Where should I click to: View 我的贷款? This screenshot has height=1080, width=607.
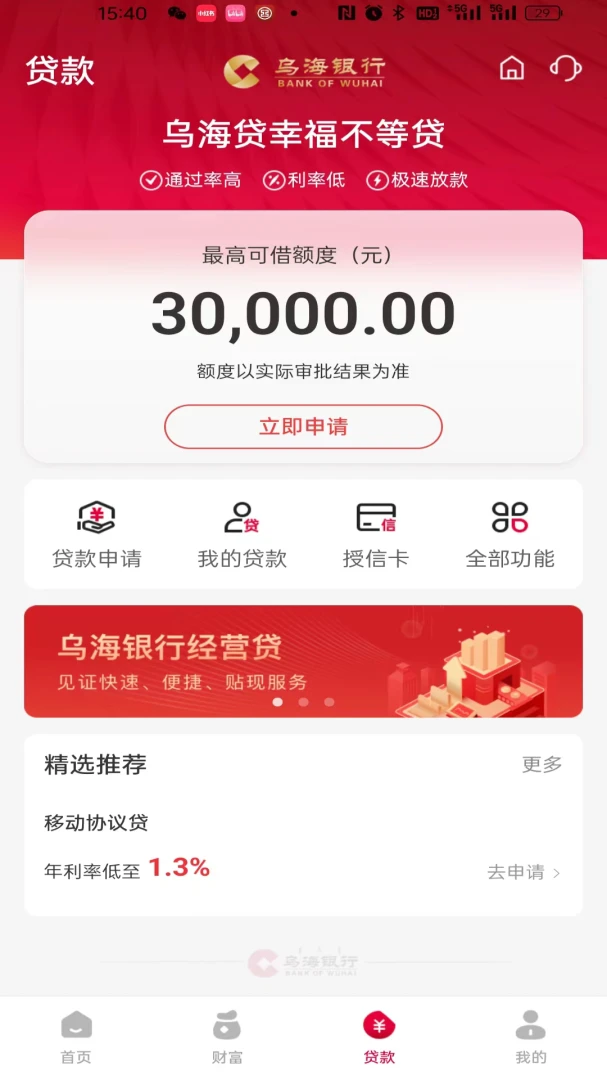[242, 535]
